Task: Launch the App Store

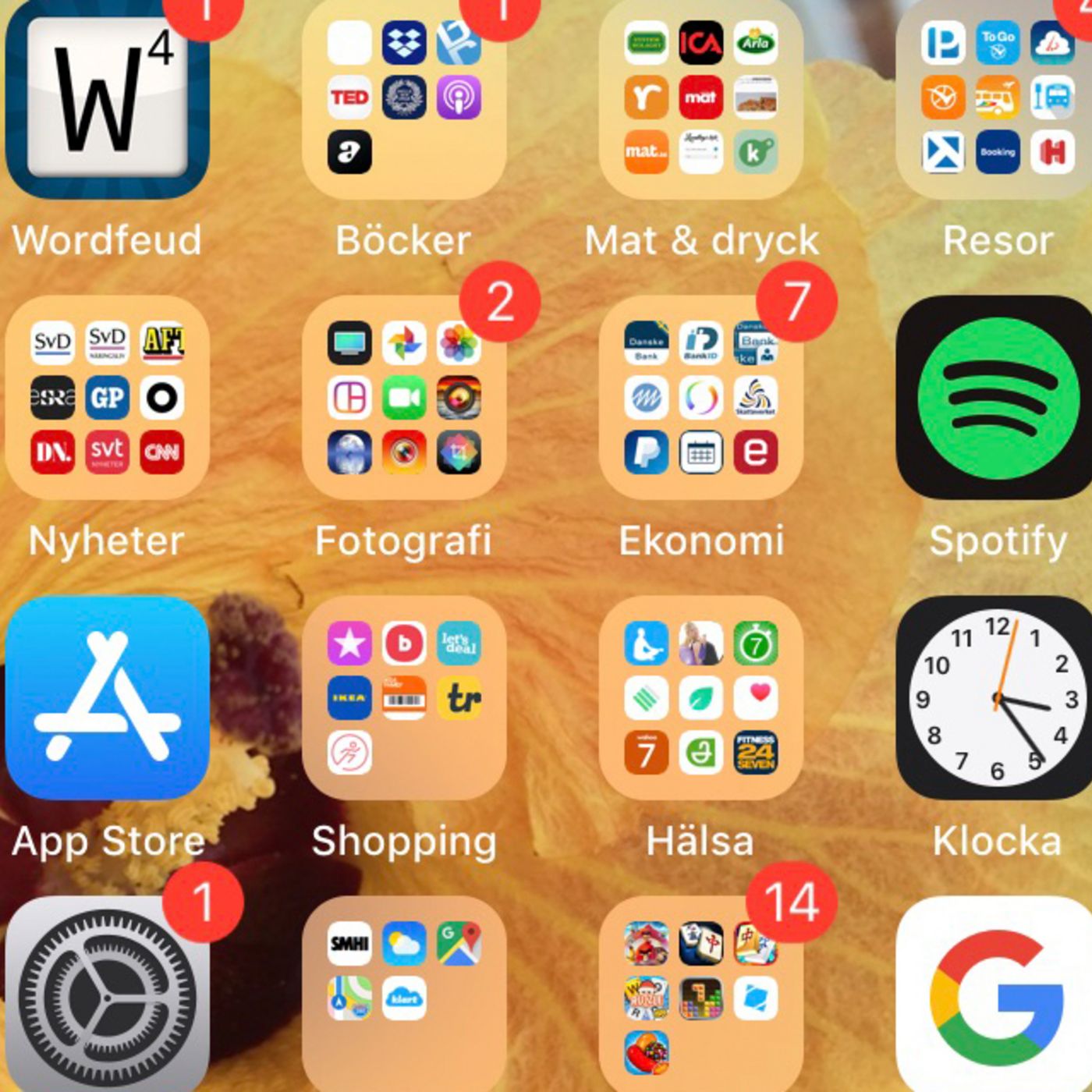Action: pyautogui.click(x=107, y=697)
